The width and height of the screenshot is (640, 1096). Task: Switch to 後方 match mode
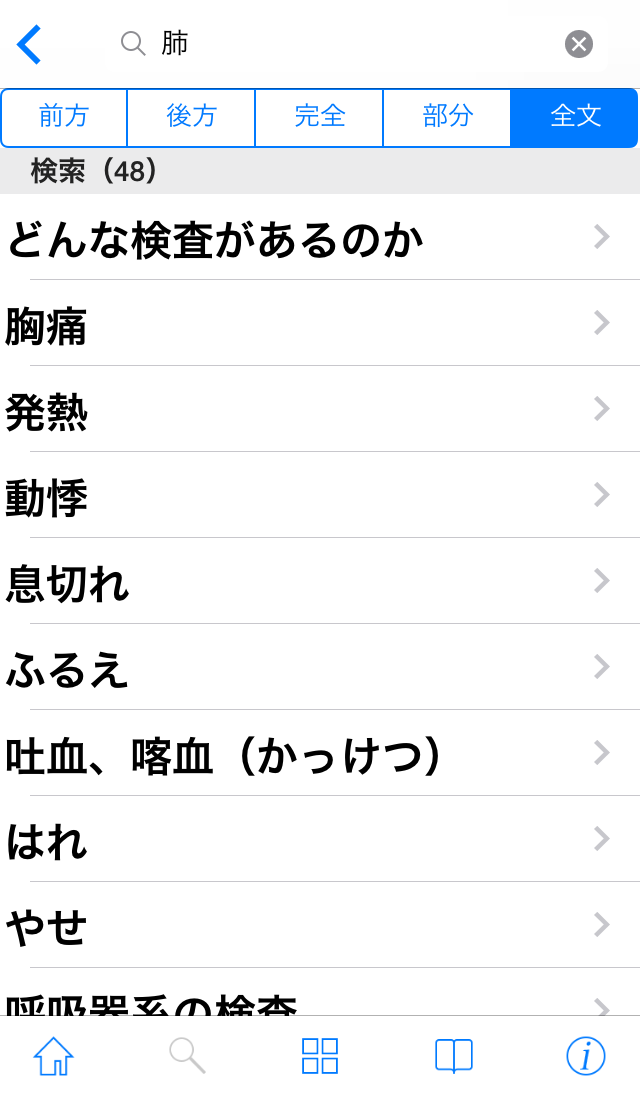tap(191, 117)
